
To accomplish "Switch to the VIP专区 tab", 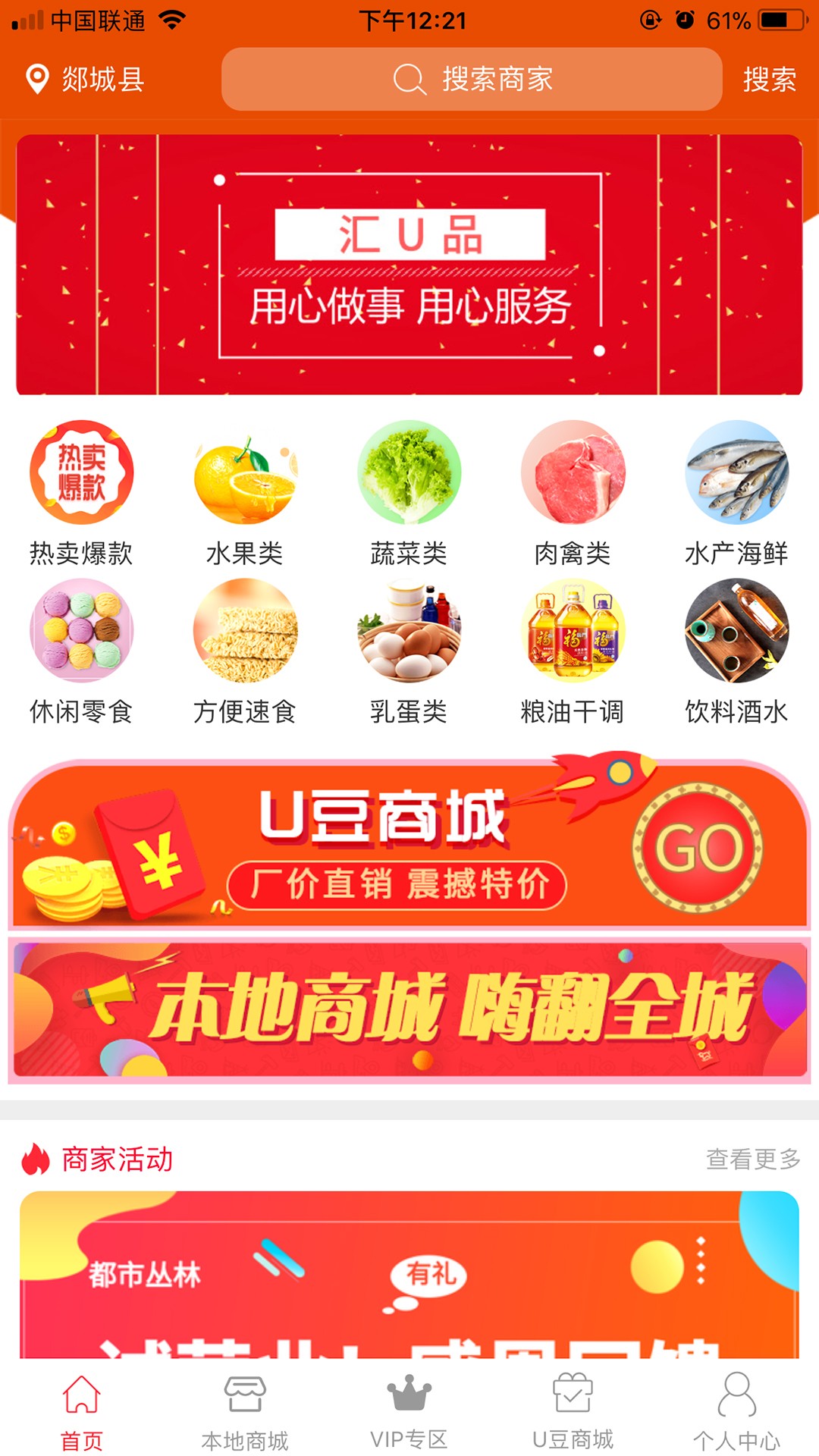I will pyautogui.click(x=409, y=1412).
